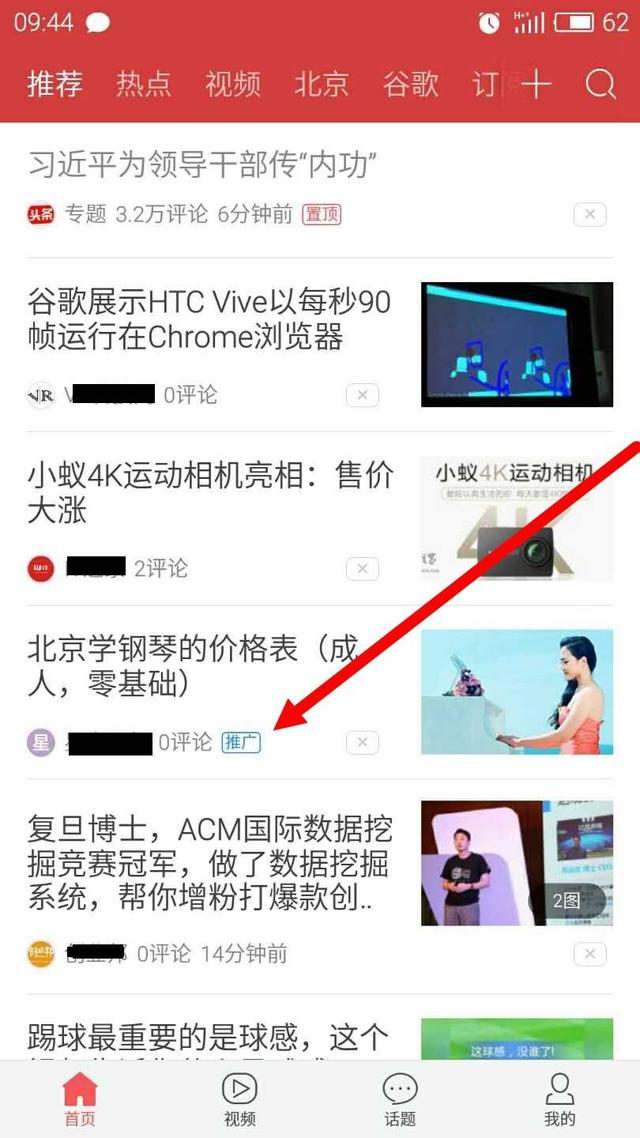
Task: Switch to the 热点 tab
Action: point(143,84)
